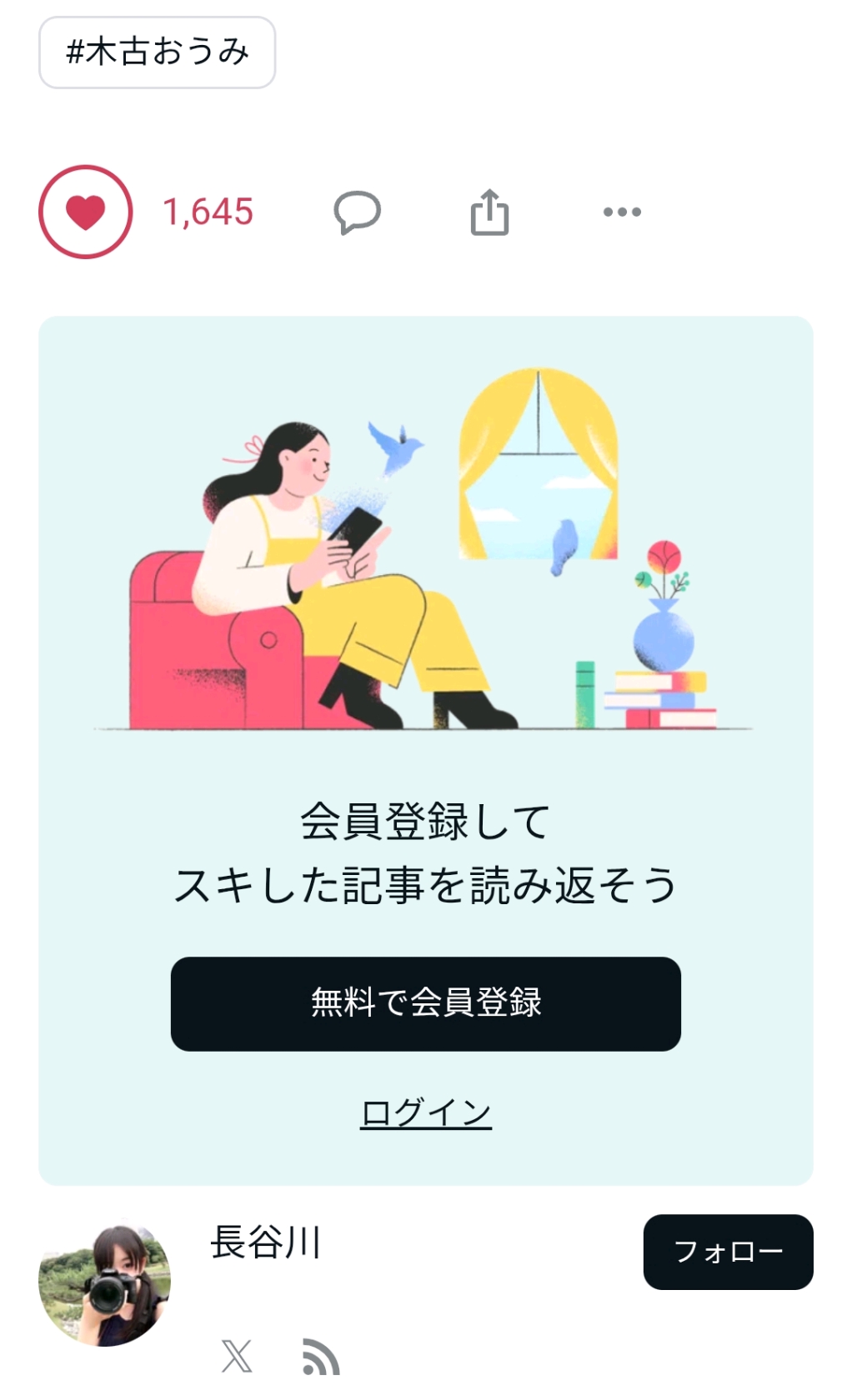Viewport: 847px width, 1400px height.
Task: Open 長谷川's RSS feed icon
Action: [x=320, y=1357]
